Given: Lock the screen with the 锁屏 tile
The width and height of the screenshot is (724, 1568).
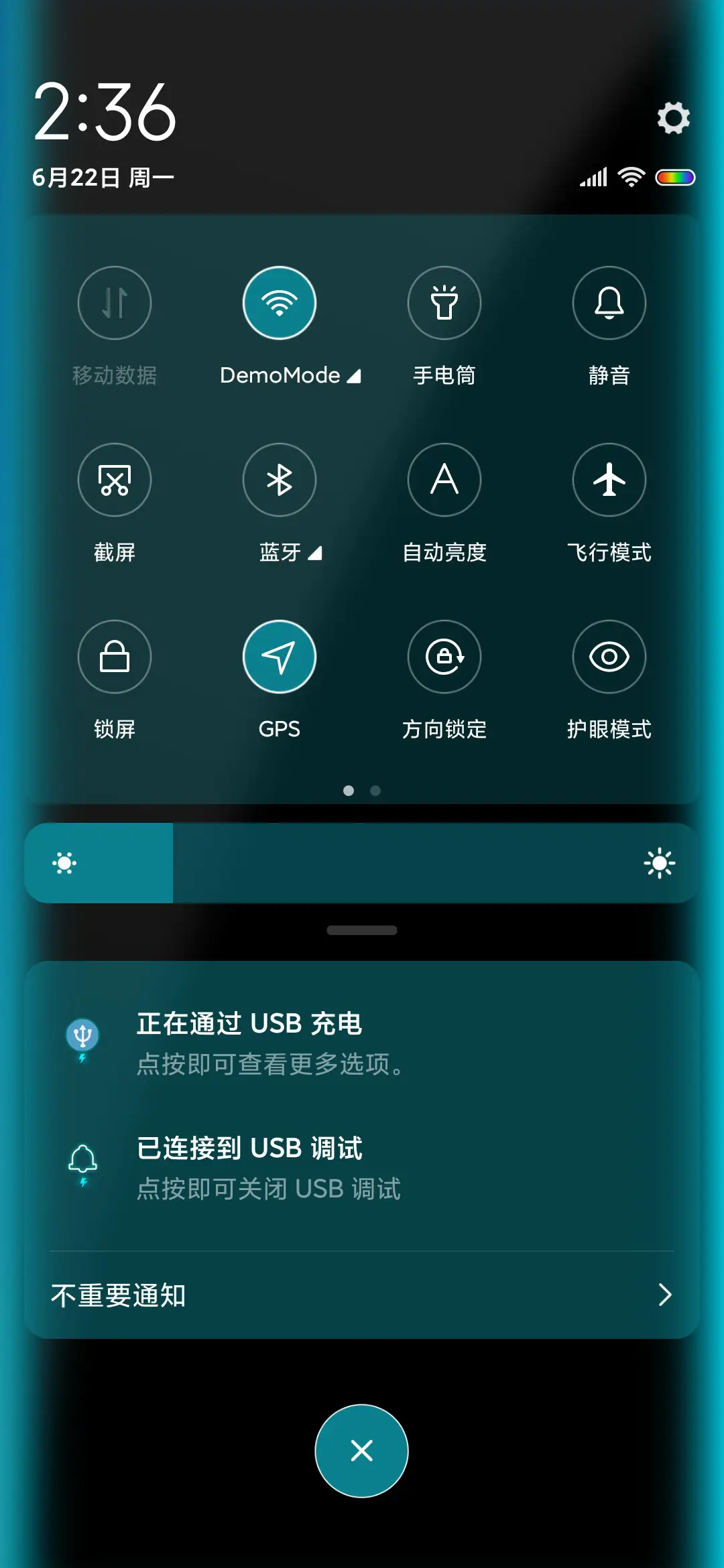Looking at the screenshot, I should coord(115,657).
